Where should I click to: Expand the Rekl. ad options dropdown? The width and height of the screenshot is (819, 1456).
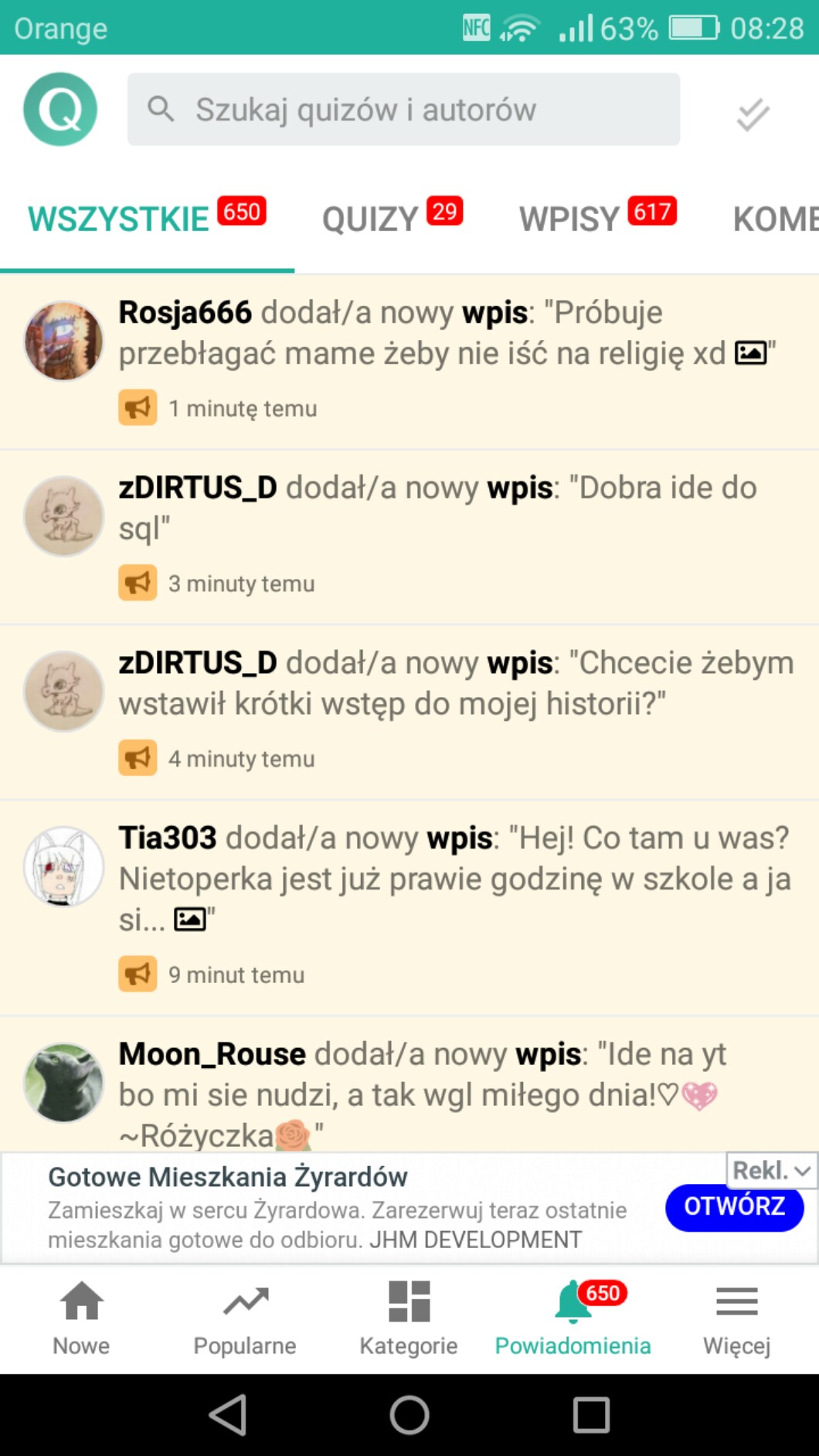click(771, 1170)
